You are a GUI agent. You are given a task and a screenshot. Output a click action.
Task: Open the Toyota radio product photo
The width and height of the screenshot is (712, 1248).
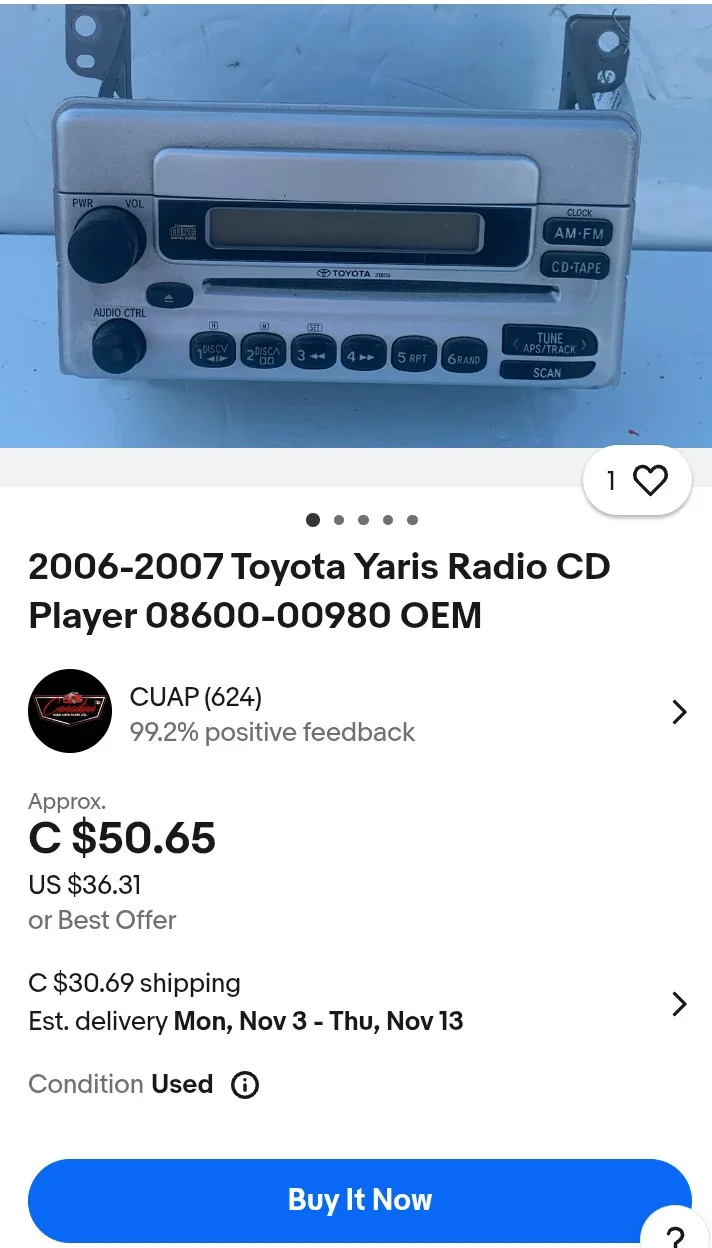click(x=356, y=225)
